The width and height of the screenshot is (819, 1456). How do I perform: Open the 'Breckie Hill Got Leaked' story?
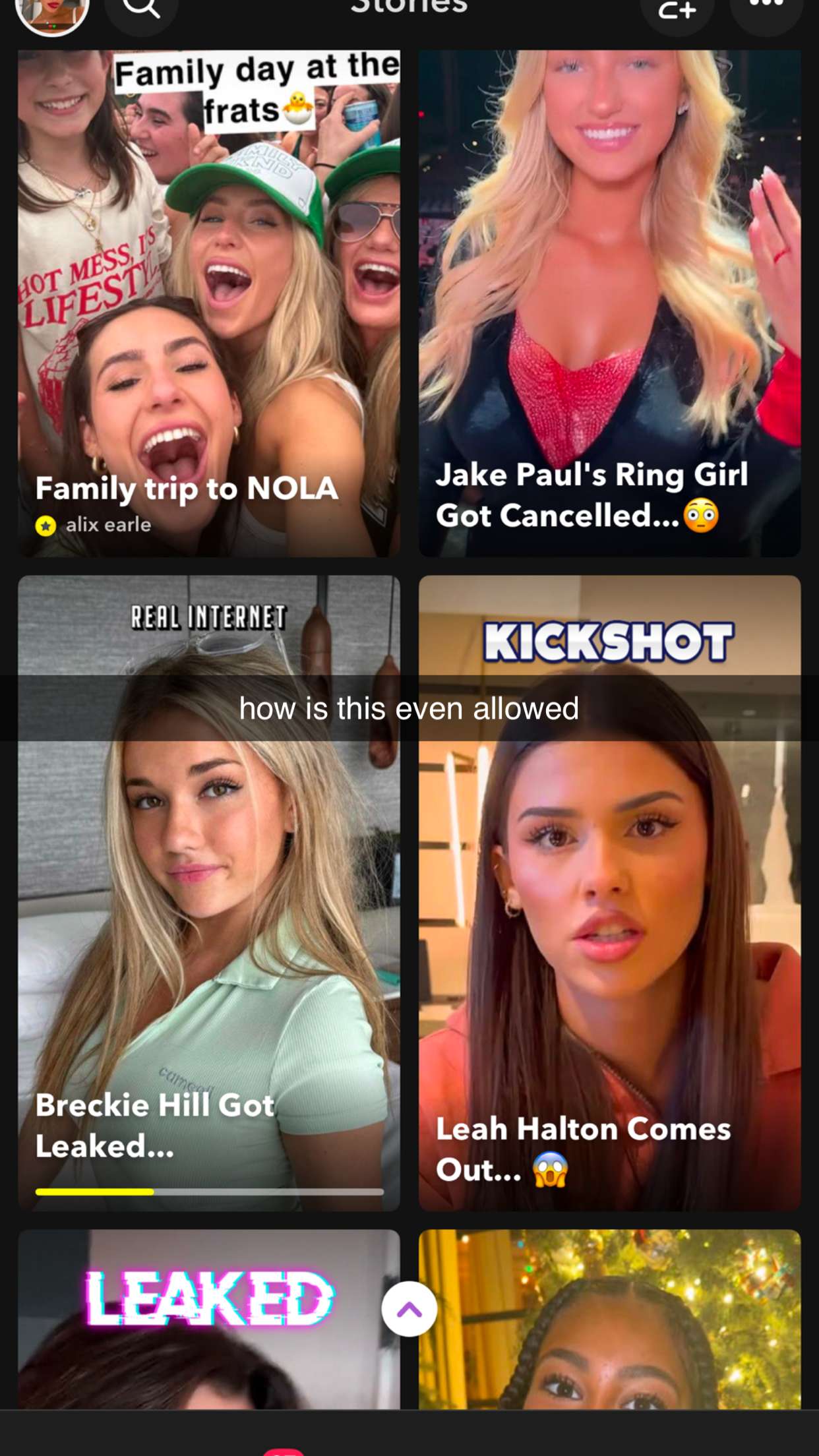209,890
